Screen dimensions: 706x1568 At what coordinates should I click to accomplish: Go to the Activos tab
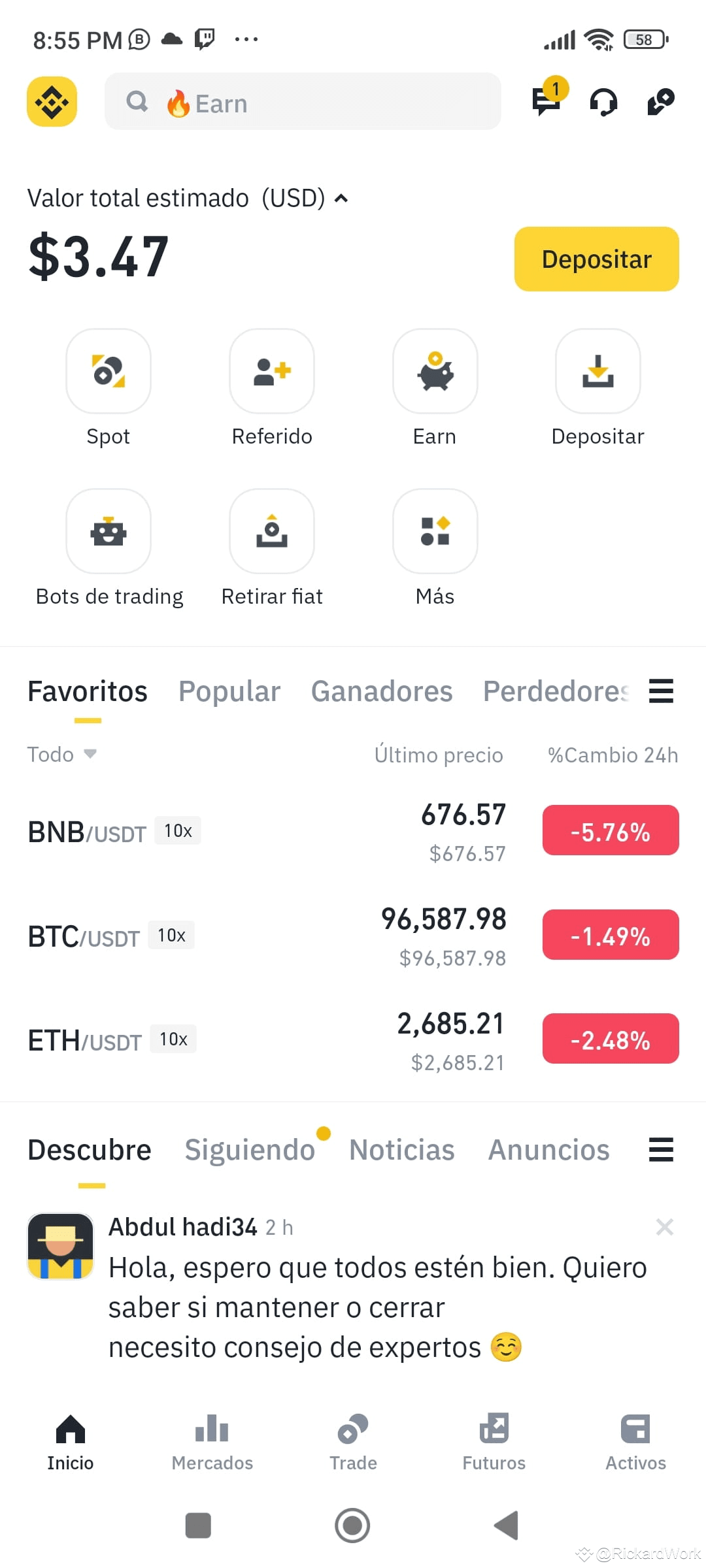pyautogui.click(x=635, y=1443)
